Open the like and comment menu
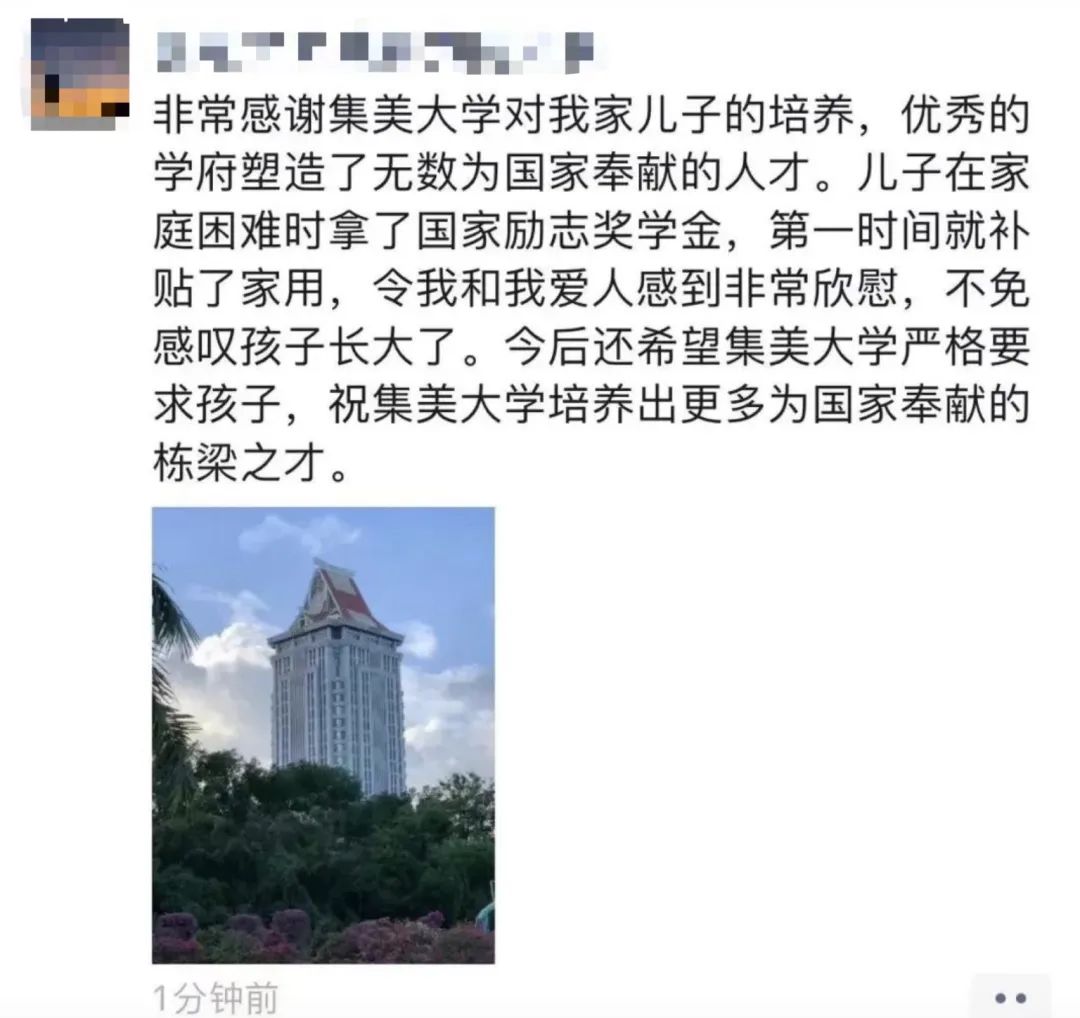 (1011, 997)
